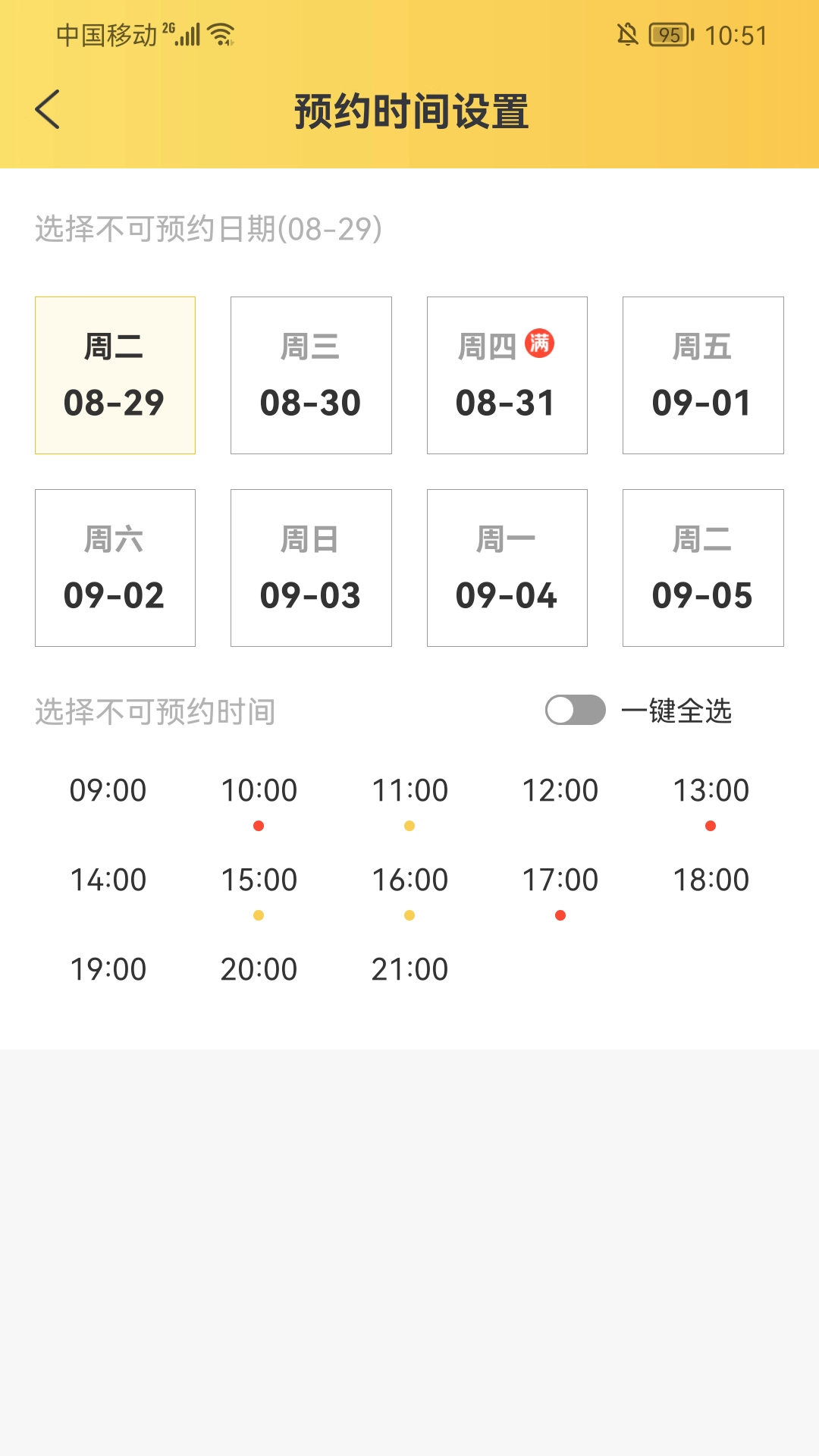Mark 09:00 as unavailable
Image resolution: width=819 pixels, height=1456 pixels.
(x=108, y=791)
